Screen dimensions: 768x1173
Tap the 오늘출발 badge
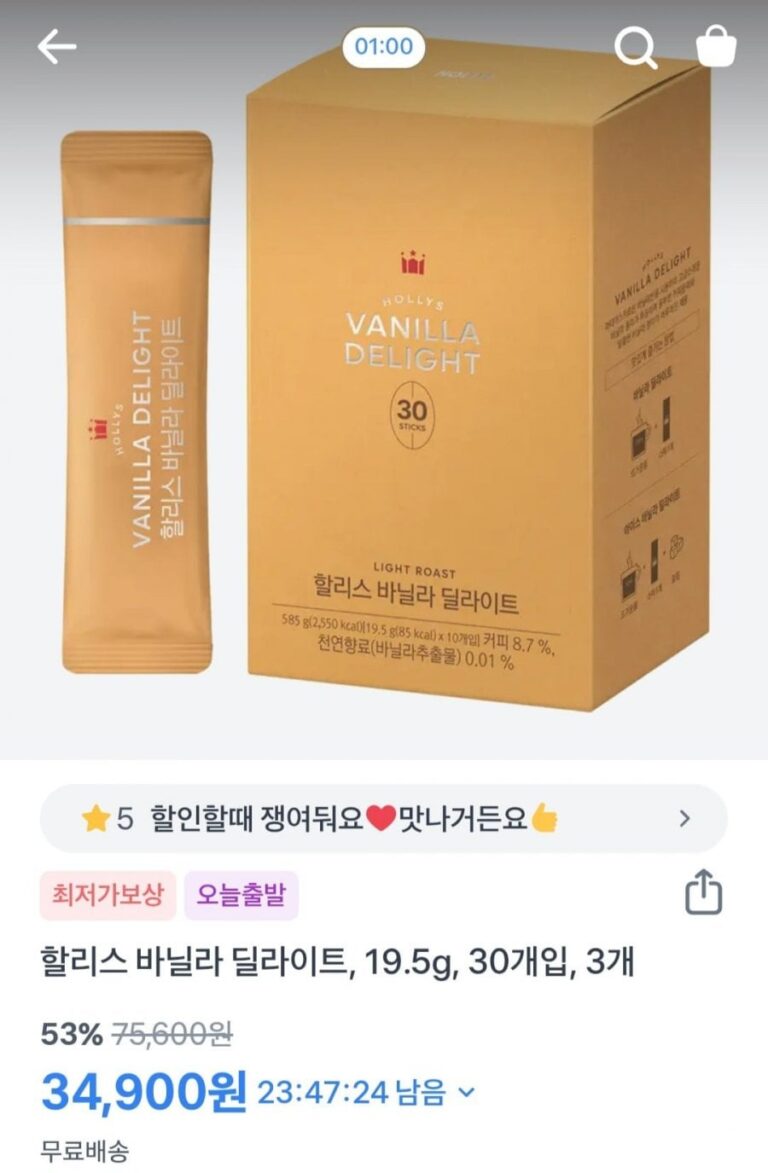pos(241,895)
